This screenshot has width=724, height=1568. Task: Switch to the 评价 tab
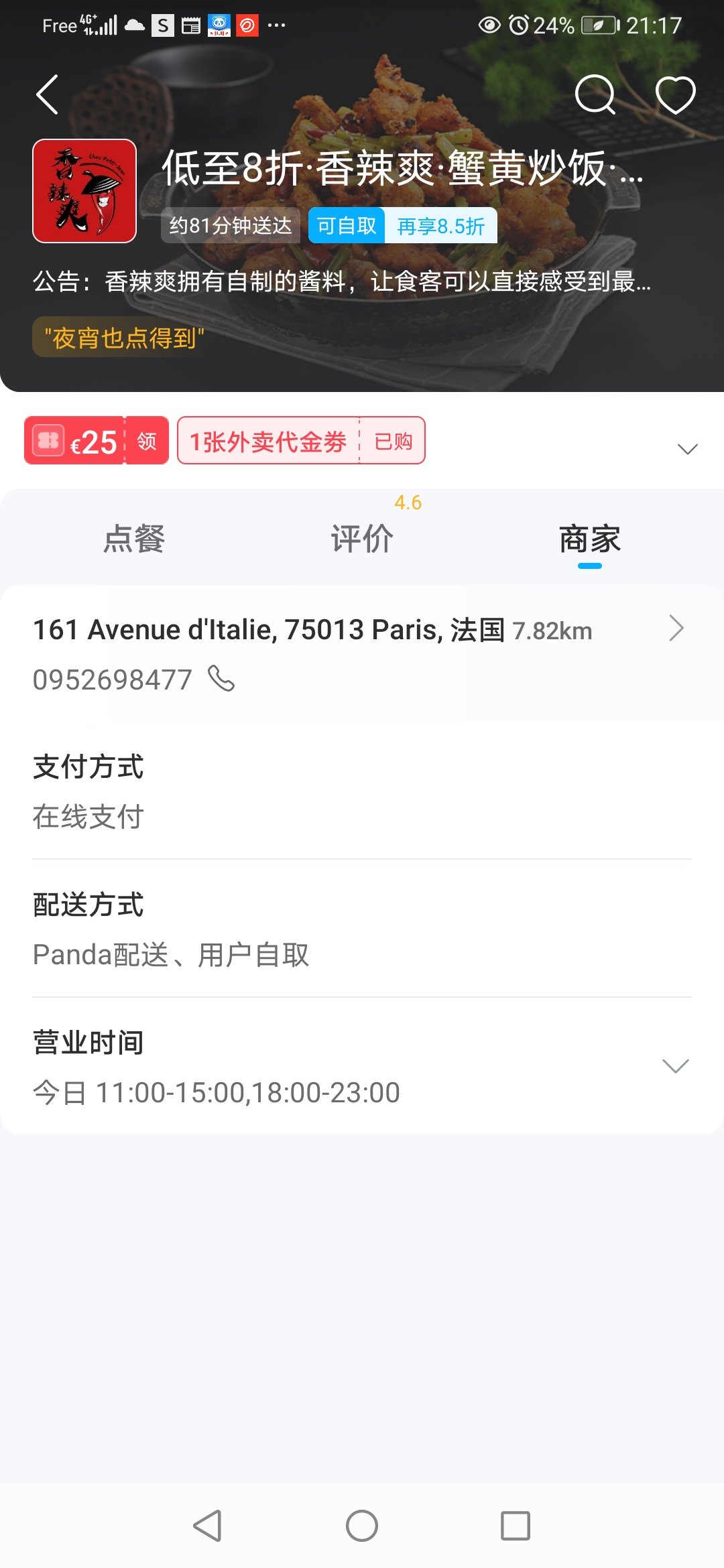pos(362,539)
